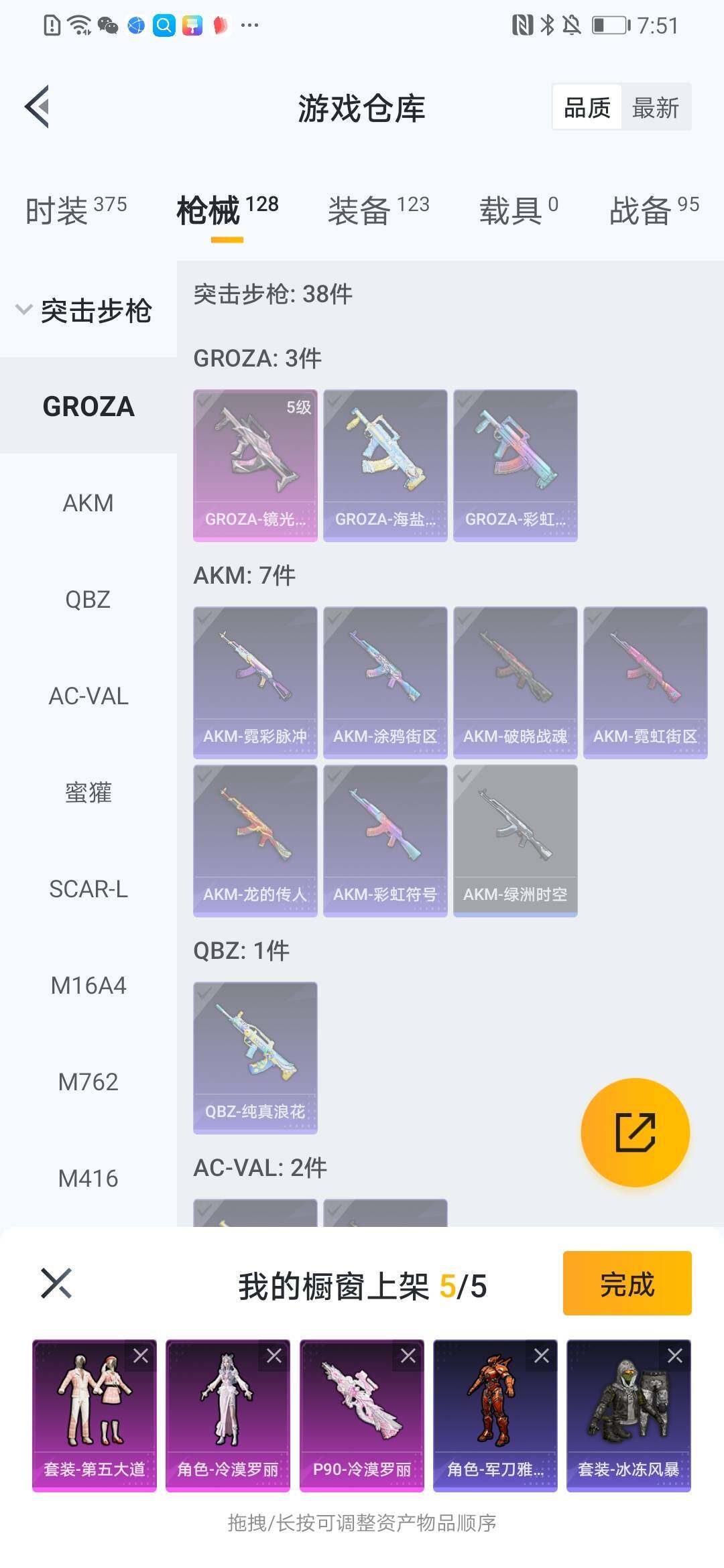Confirm showcase with 完成
Screen dimensions: 724x1568
click(x=627, y=1283)
